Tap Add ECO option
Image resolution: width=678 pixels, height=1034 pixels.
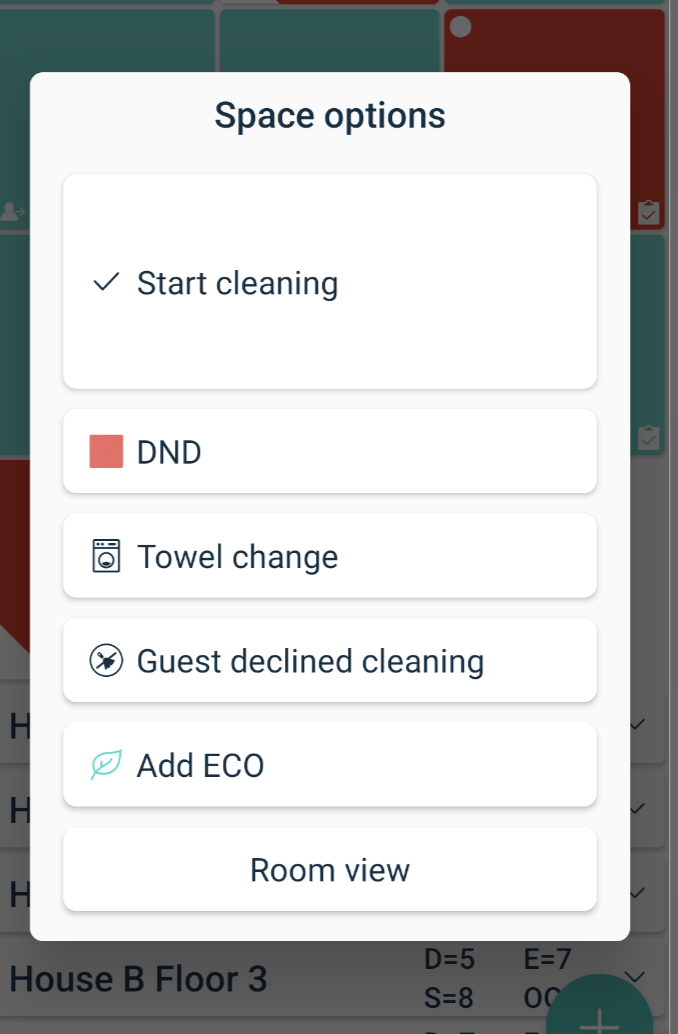[x=330, y=765]
